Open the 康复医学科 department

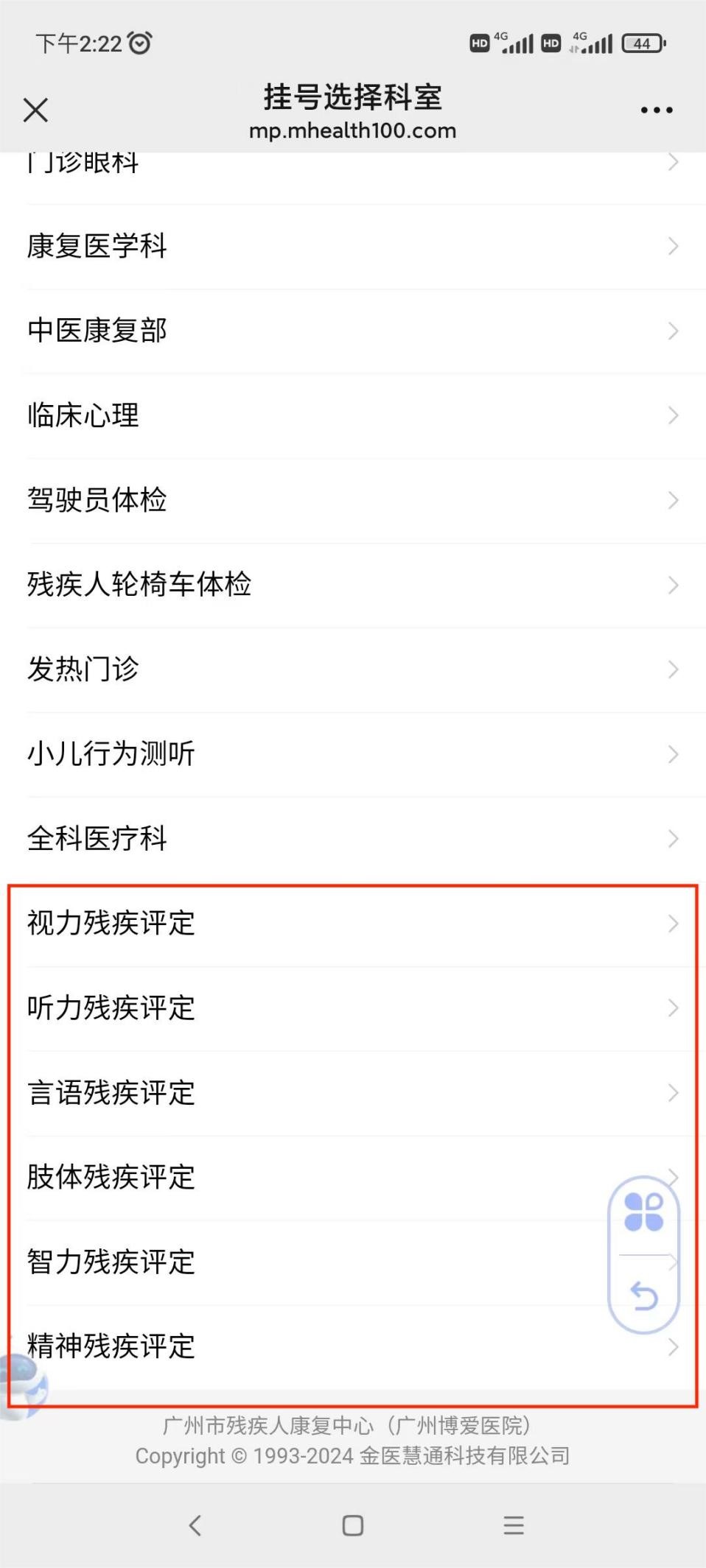353,246
